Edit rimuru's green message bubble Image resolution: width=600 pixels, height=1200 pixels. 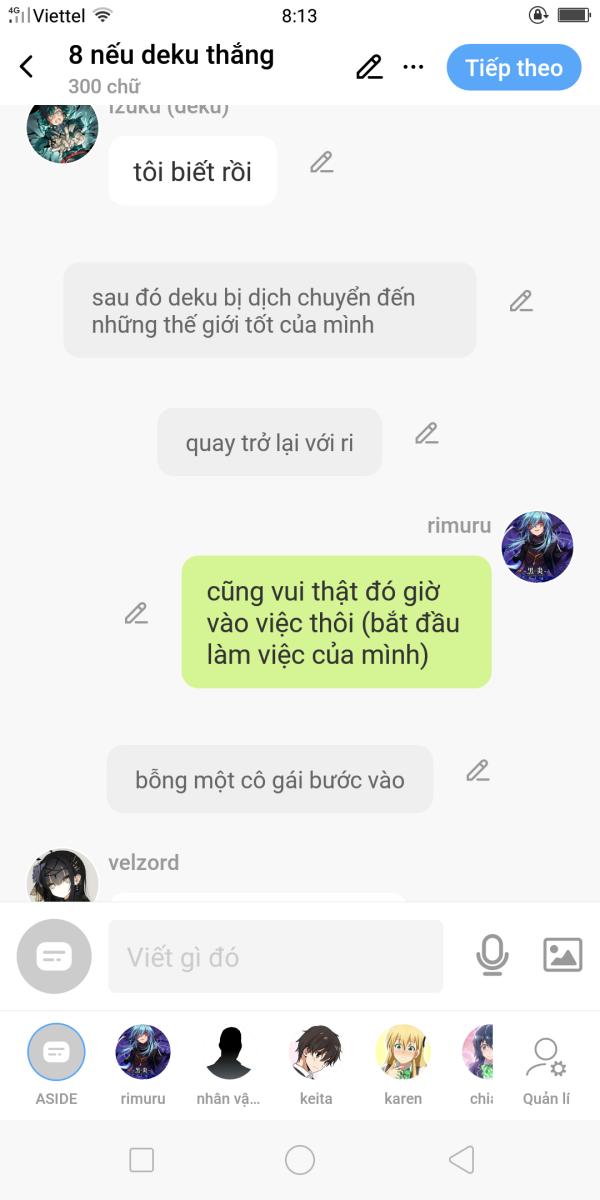click(136, 614)
